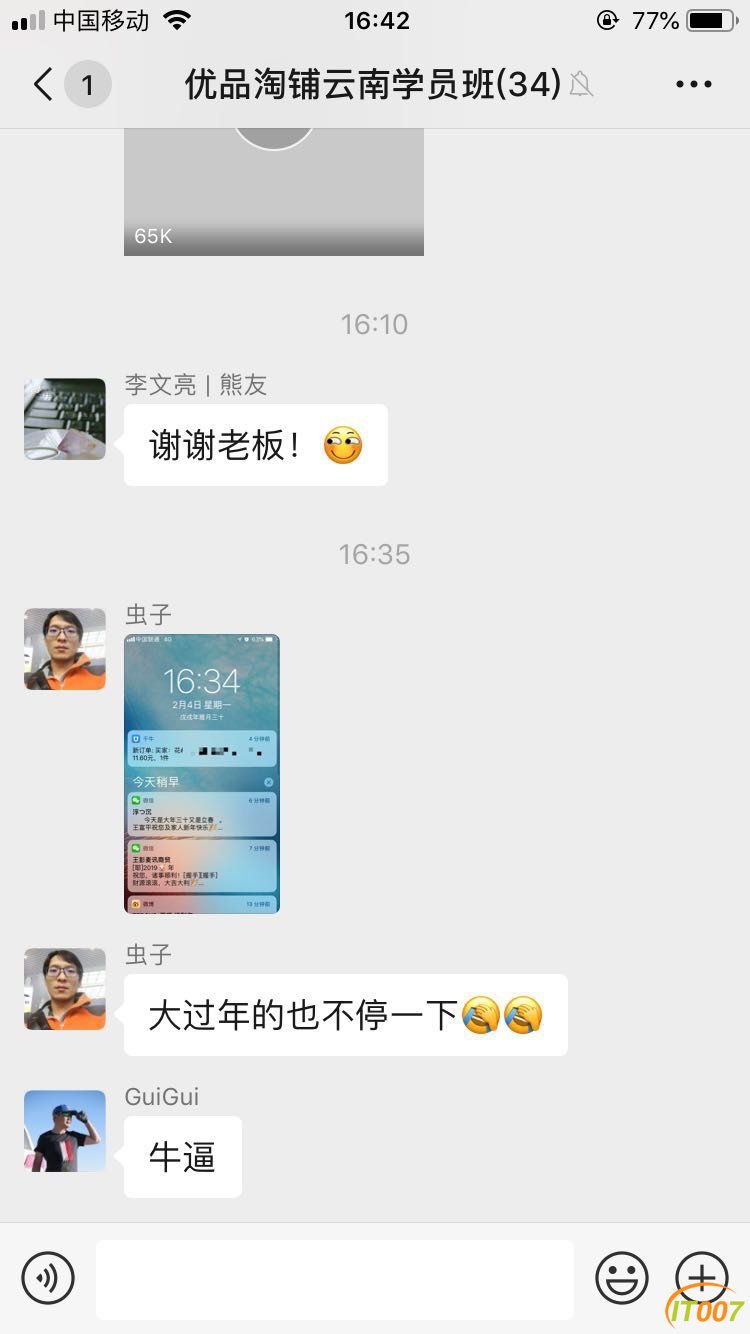Open the lock screen screenshot from 虫子
This screenshot has height=1334, width=750.
[202, 773]
